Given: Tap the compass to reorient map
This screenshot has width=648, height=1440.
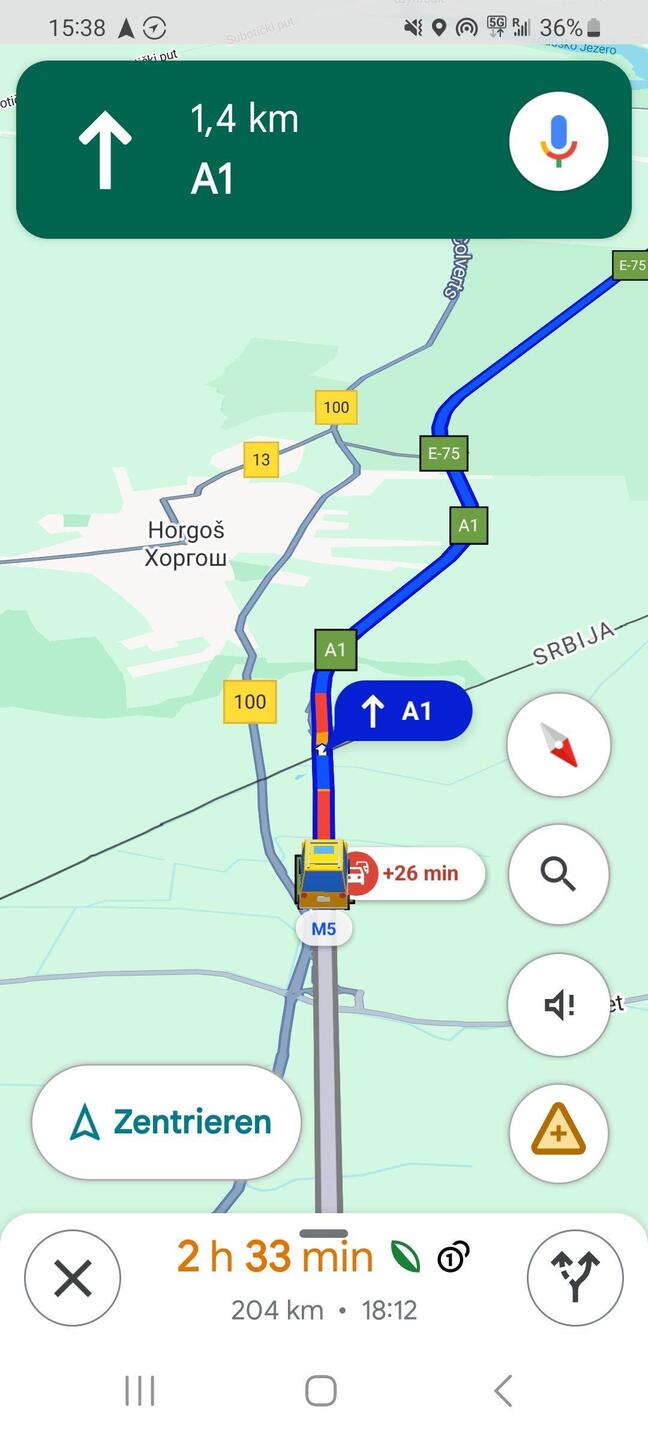Looking at the screenshot, I should tap(558, 744).
